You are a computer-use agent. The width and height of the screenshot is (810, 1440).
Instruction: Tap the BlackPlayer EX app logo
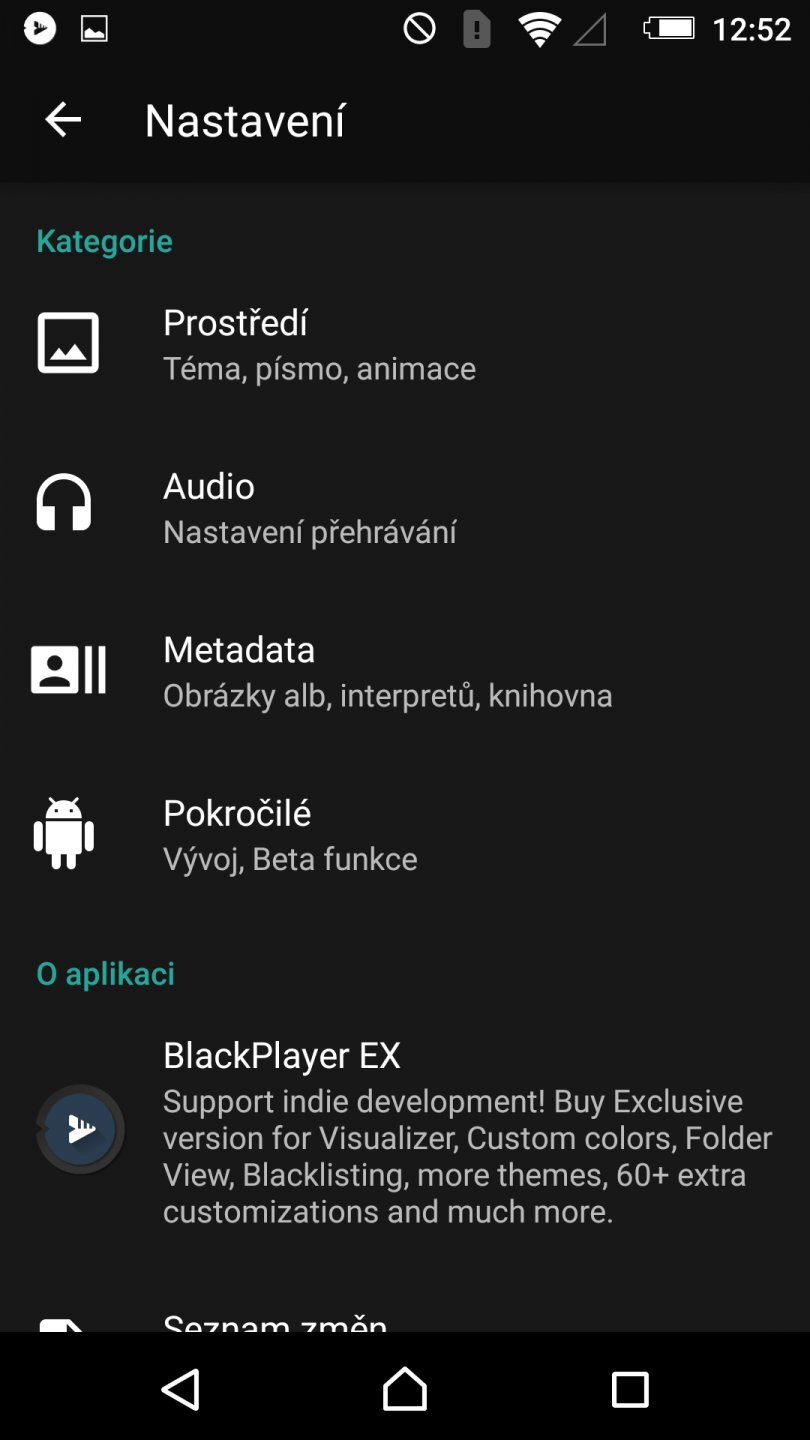[80, 1128]
